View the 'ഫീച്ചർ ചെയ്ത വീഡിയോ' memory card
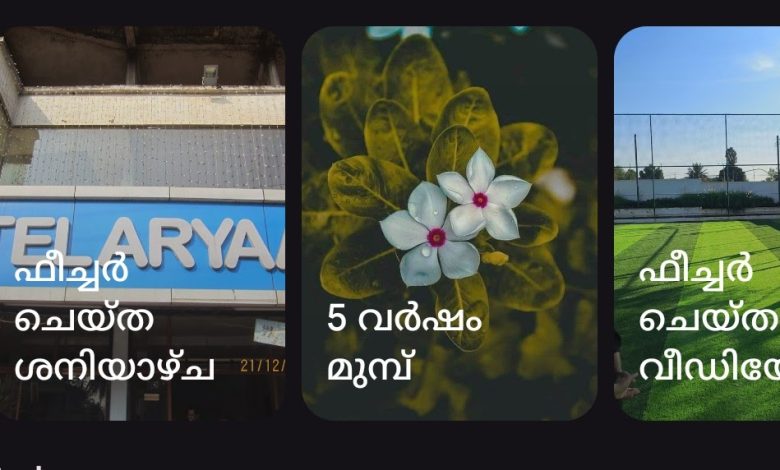780x470 pixels. [x=698, y=225]
